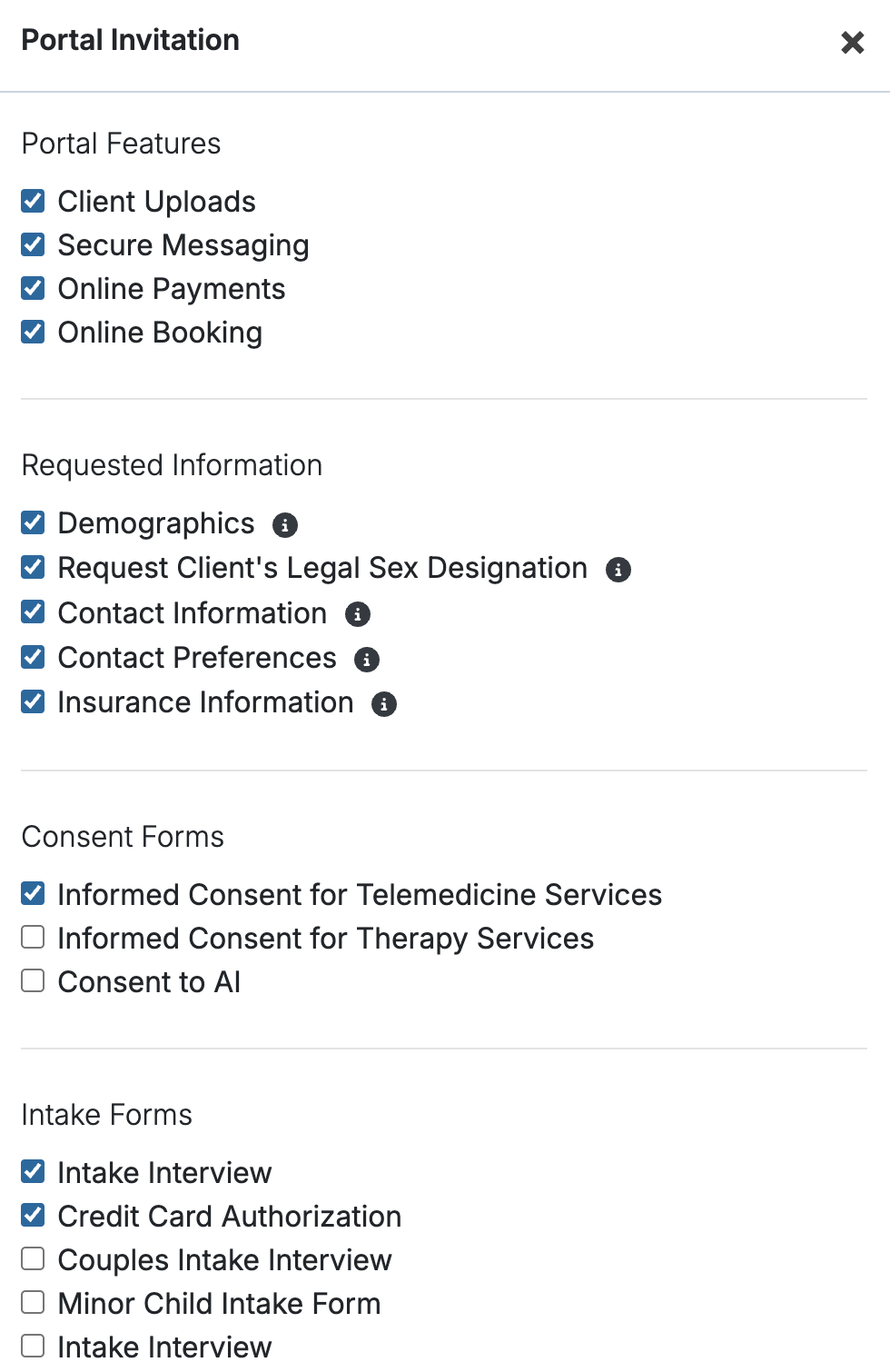
Task: Uncheck Contact Preferences
Action: [x=34, y=656]
